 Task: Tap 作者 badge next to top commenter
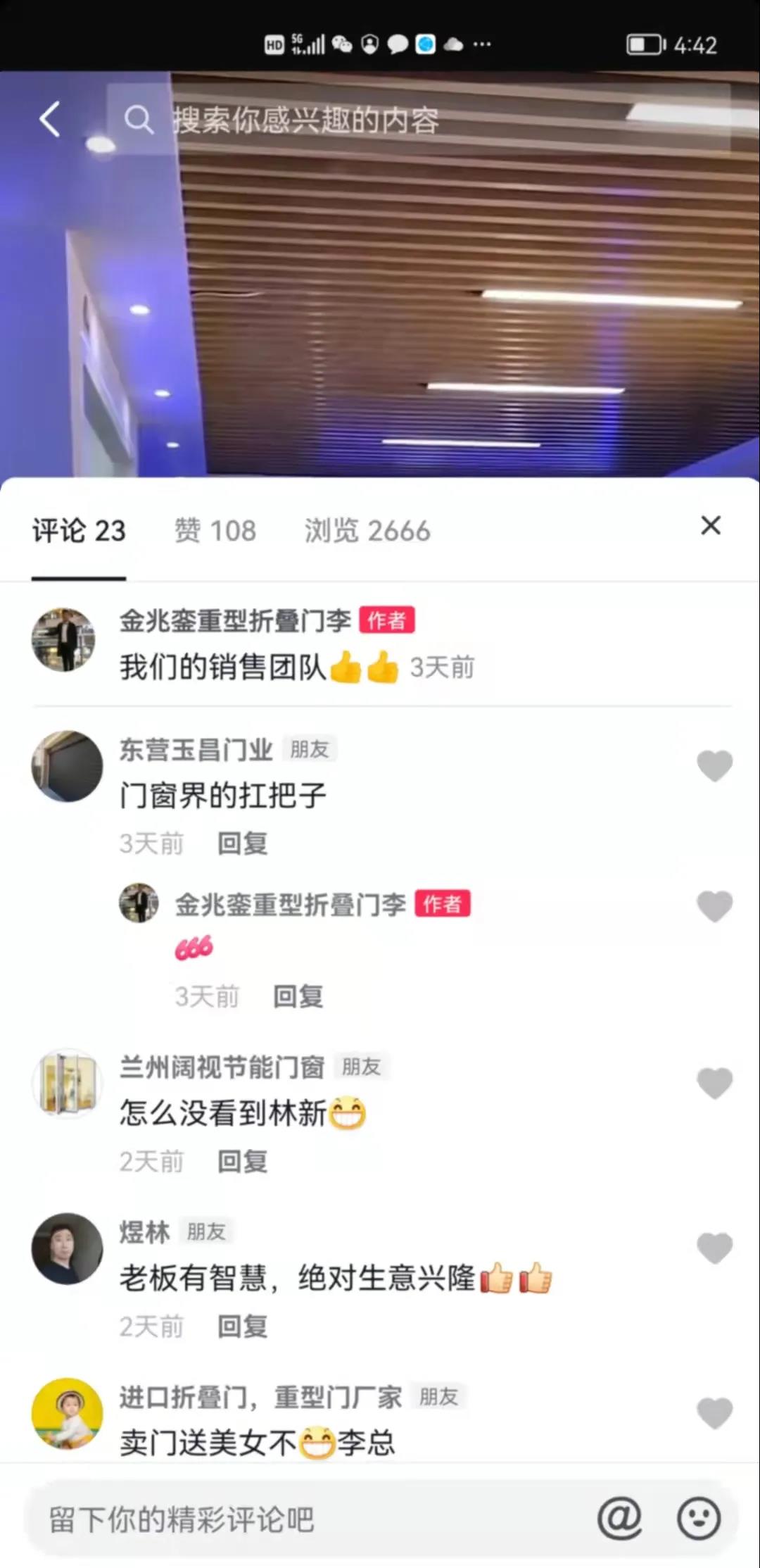tap(387, 620)
